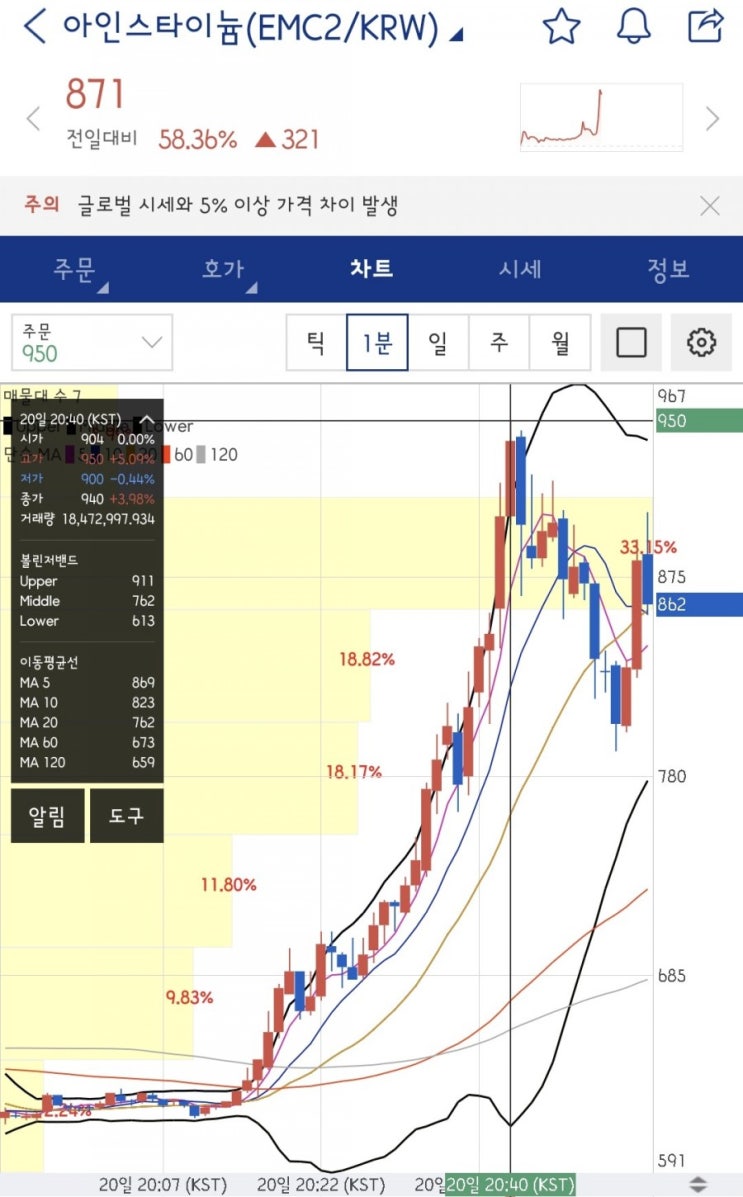Image resolution: width=743 pixels, height=1197 pixels.
Task: Select the 주 chart interval
Action: pyautogui.click(x=499, y=343)
